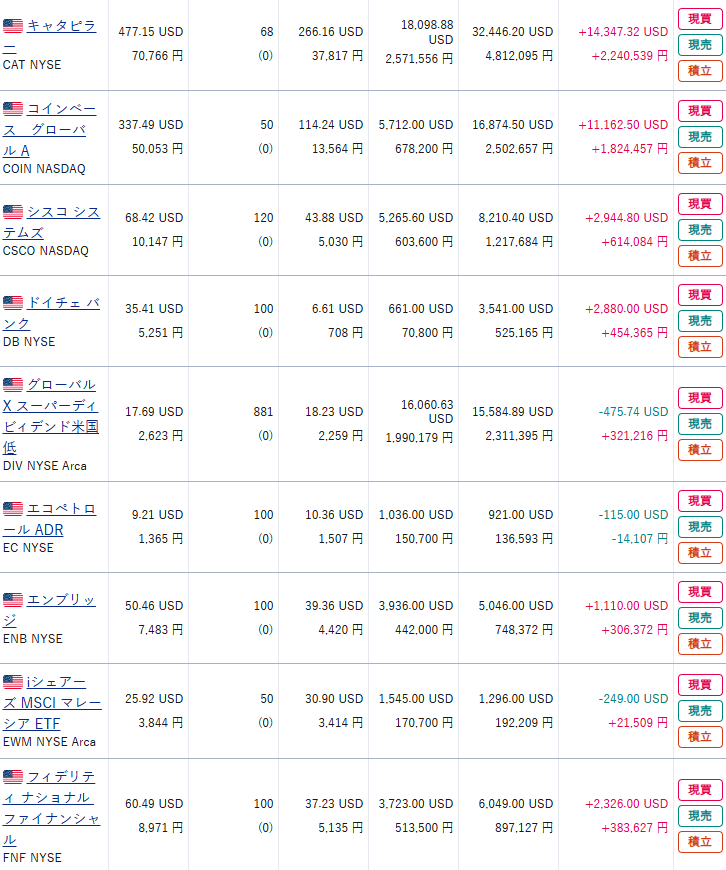Image resolution: width=726 pixels, height=870 pixels.
Task: Open the エンブリッジ stock link
Action: click(x=62, y=600)
